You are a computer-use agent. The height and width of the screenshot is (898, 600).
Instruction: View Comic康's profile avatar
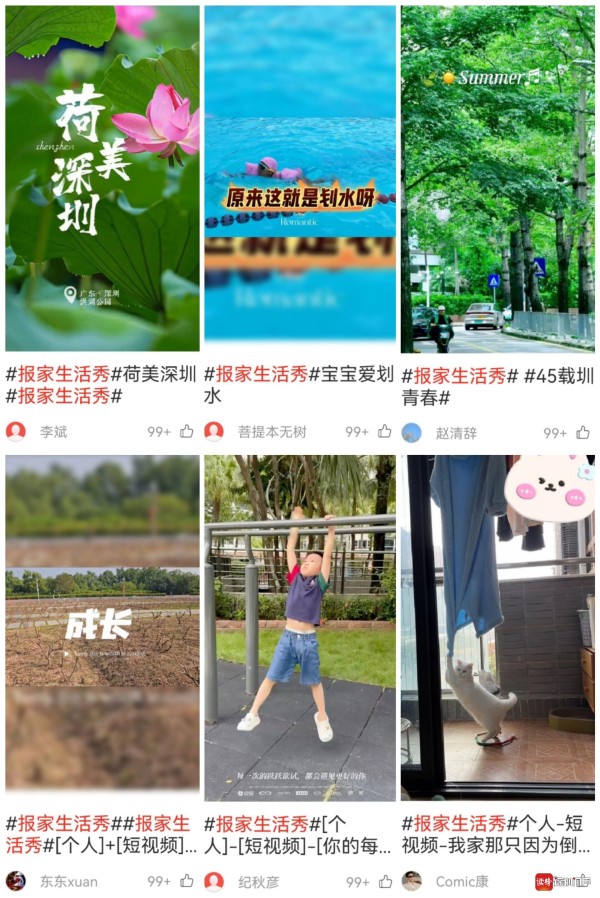412,881
